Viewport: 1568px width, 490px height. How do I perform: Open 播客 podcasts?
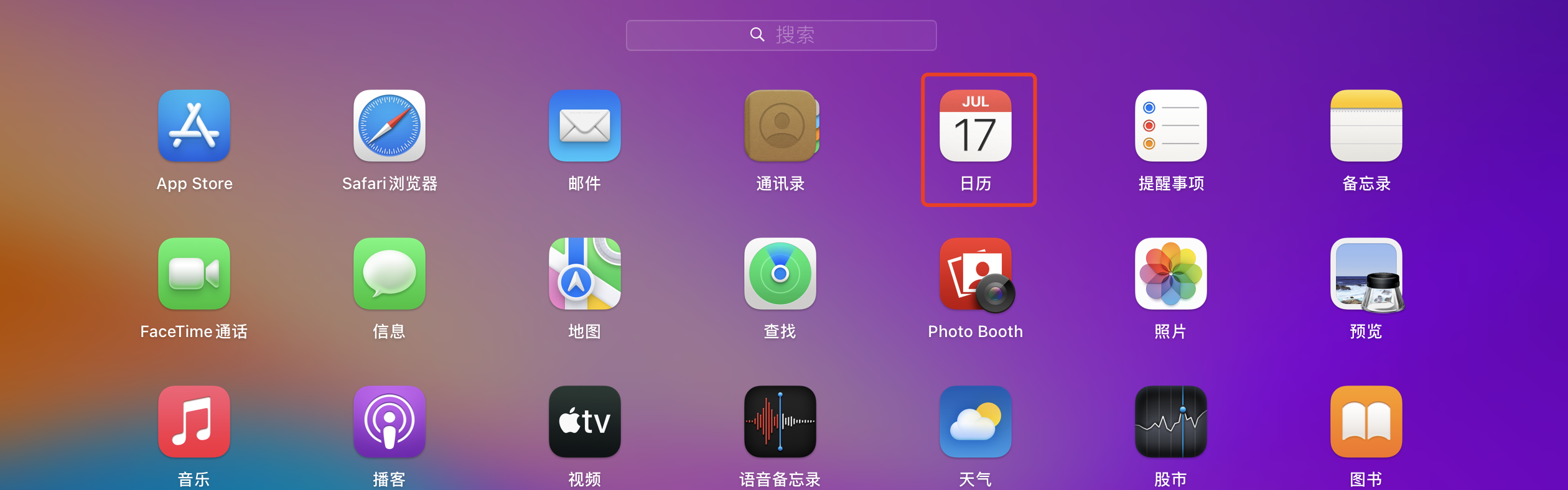390,422
